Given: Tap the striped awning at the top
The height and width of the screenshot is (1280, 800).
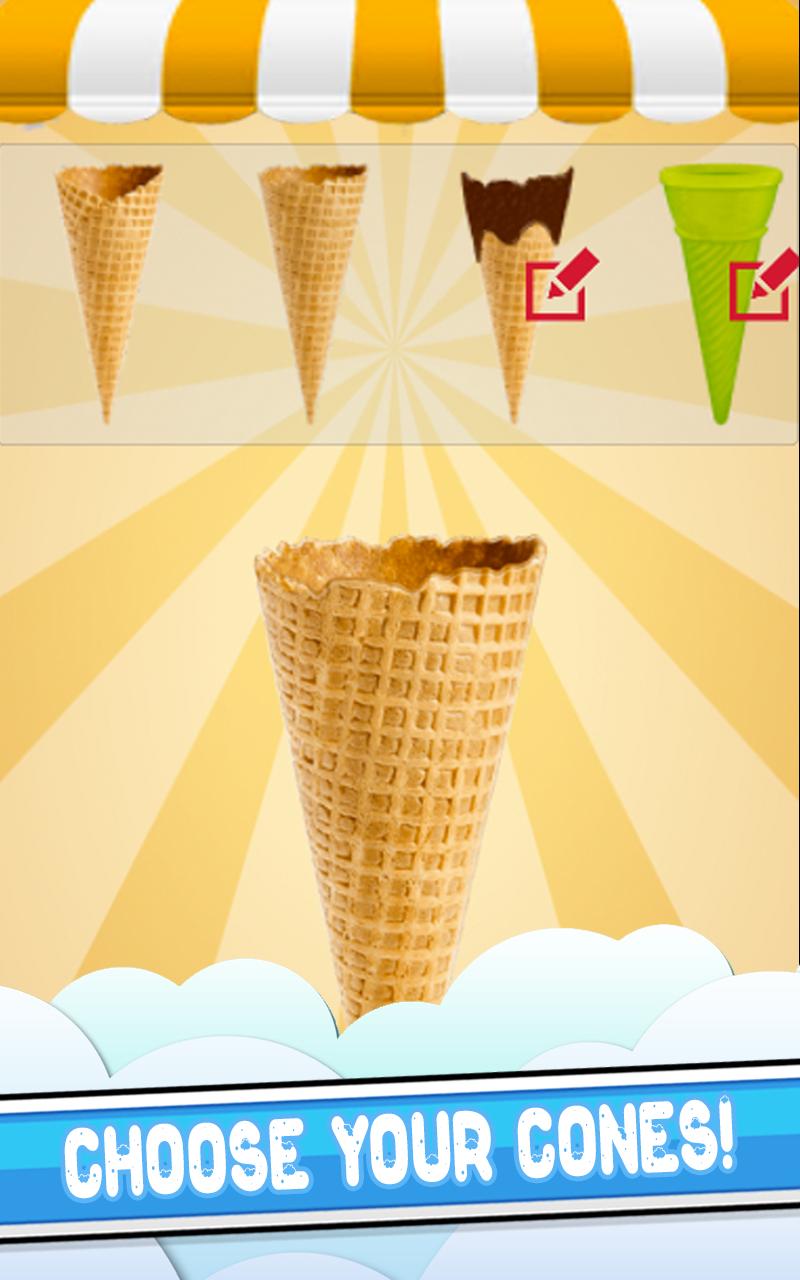Looking at the screenshot, I should click(400, 60).
